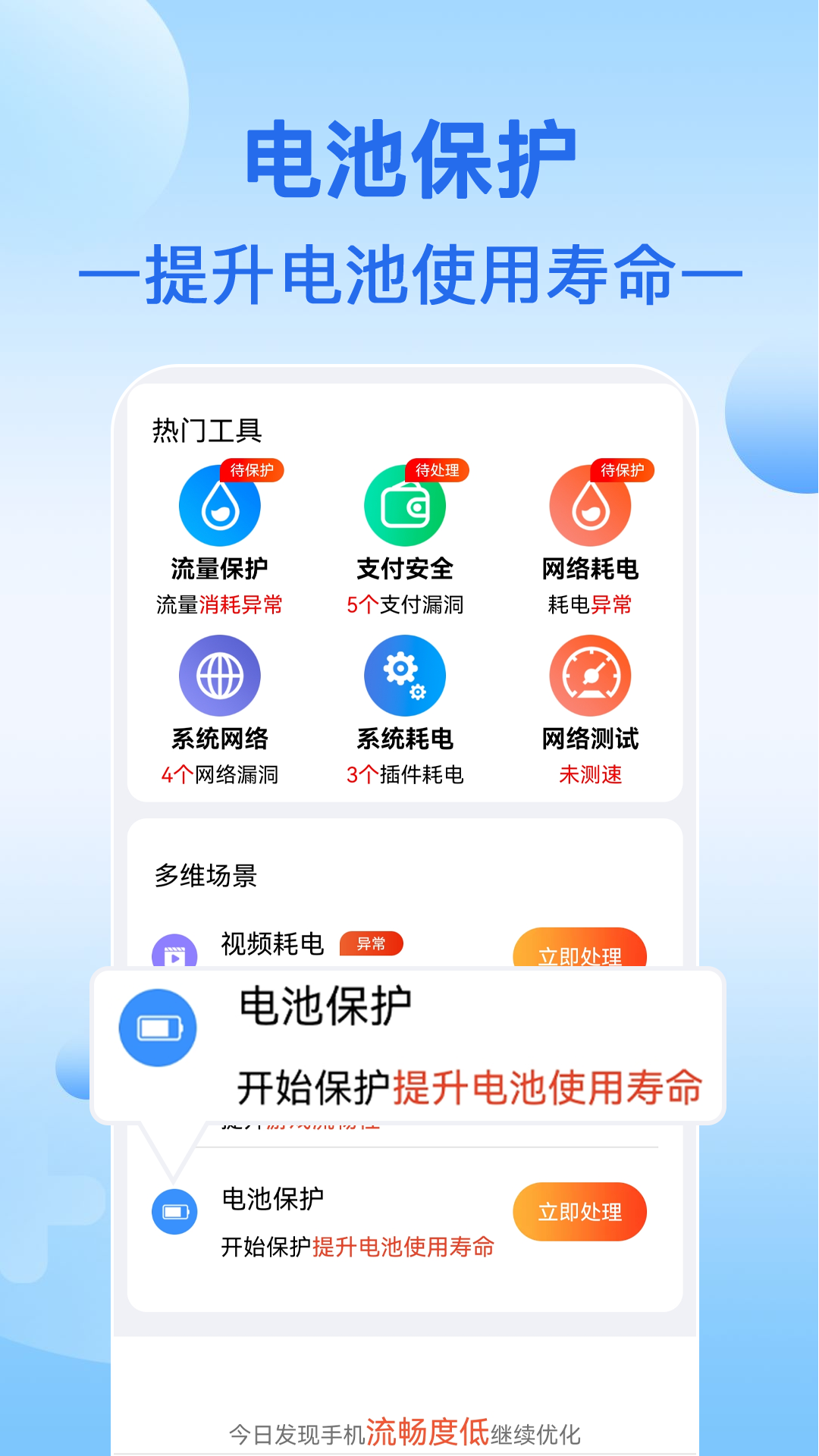The image size is (819, 1456).
Task: Open the 系统耗电 system power gear icon
Action: (405, 675)
